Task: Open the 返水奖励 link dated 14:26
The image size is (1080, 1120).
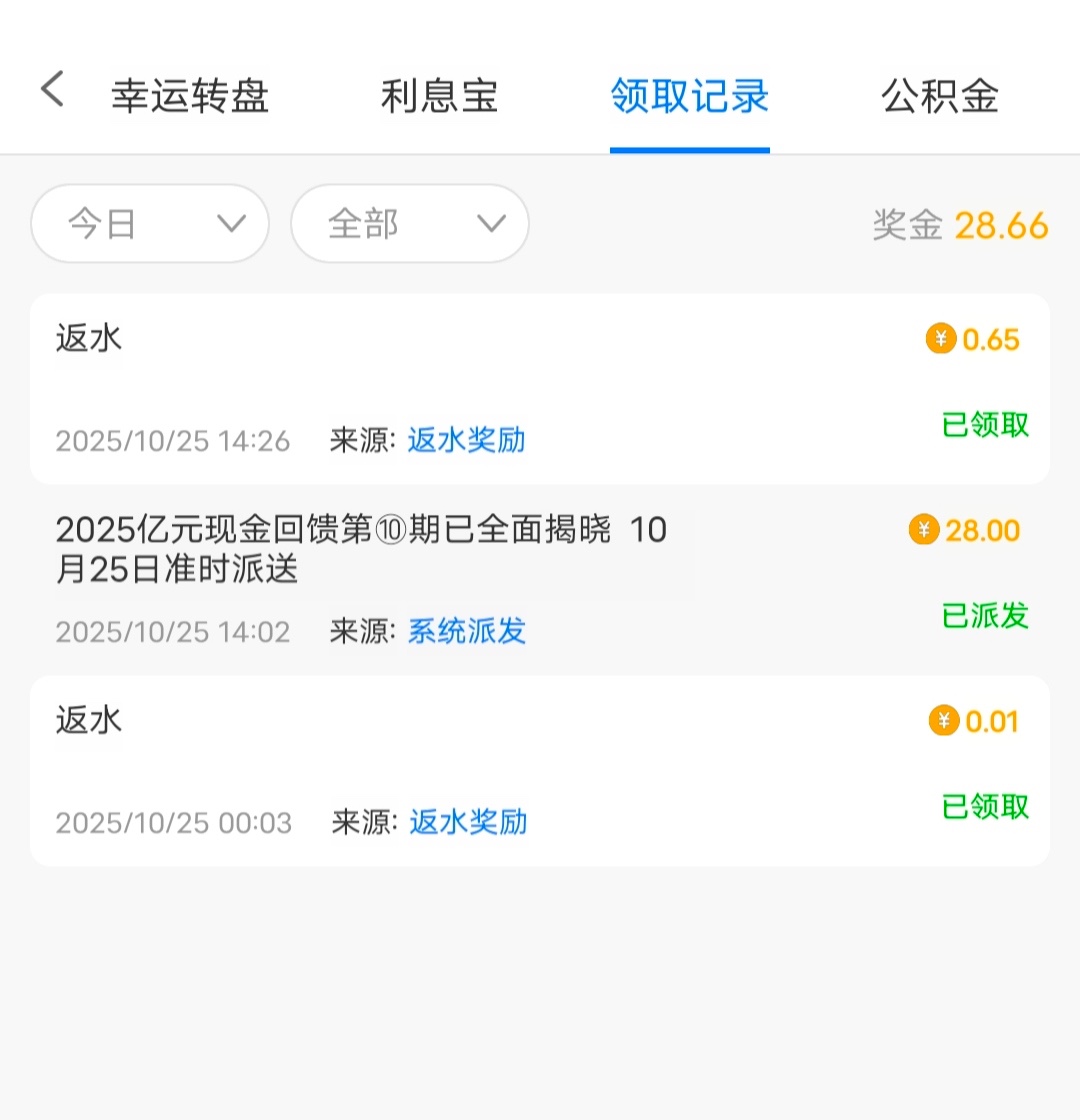Action: point(466,440)
